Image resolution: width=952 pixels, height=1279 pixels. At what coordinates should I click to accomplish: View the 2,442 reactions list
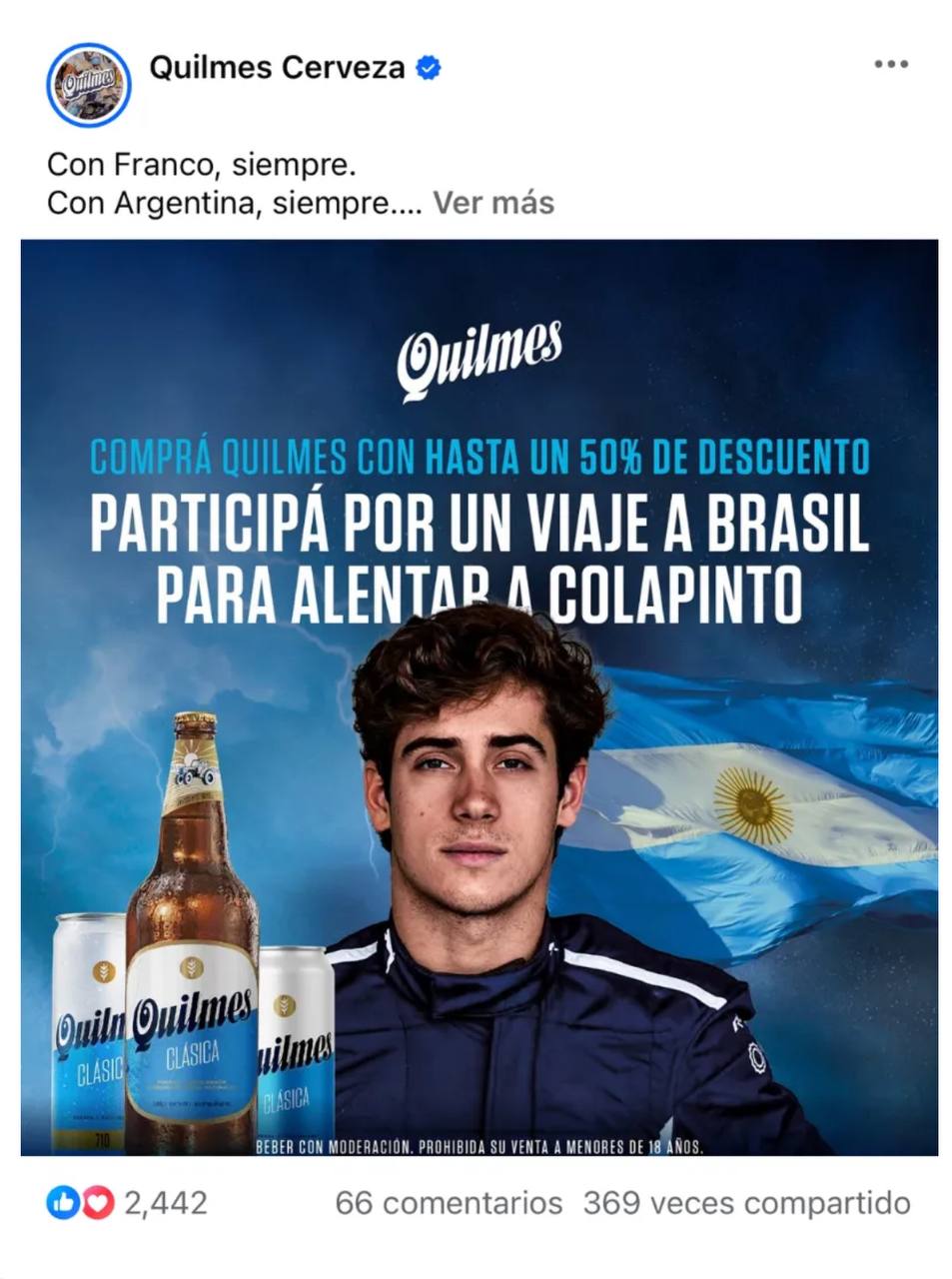[x=128, y=1203]
